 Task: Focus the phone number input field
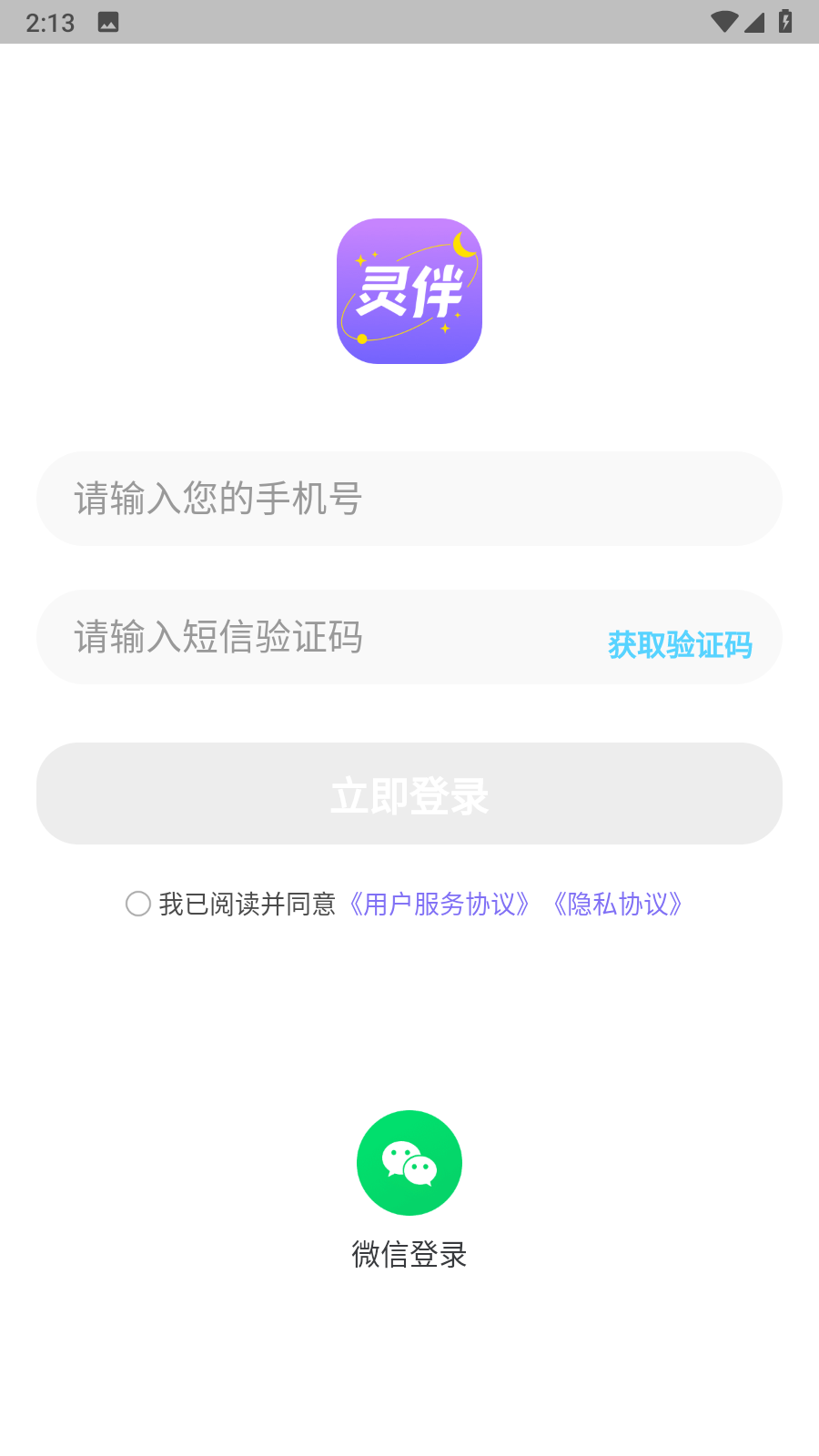[x=409, y=499]
